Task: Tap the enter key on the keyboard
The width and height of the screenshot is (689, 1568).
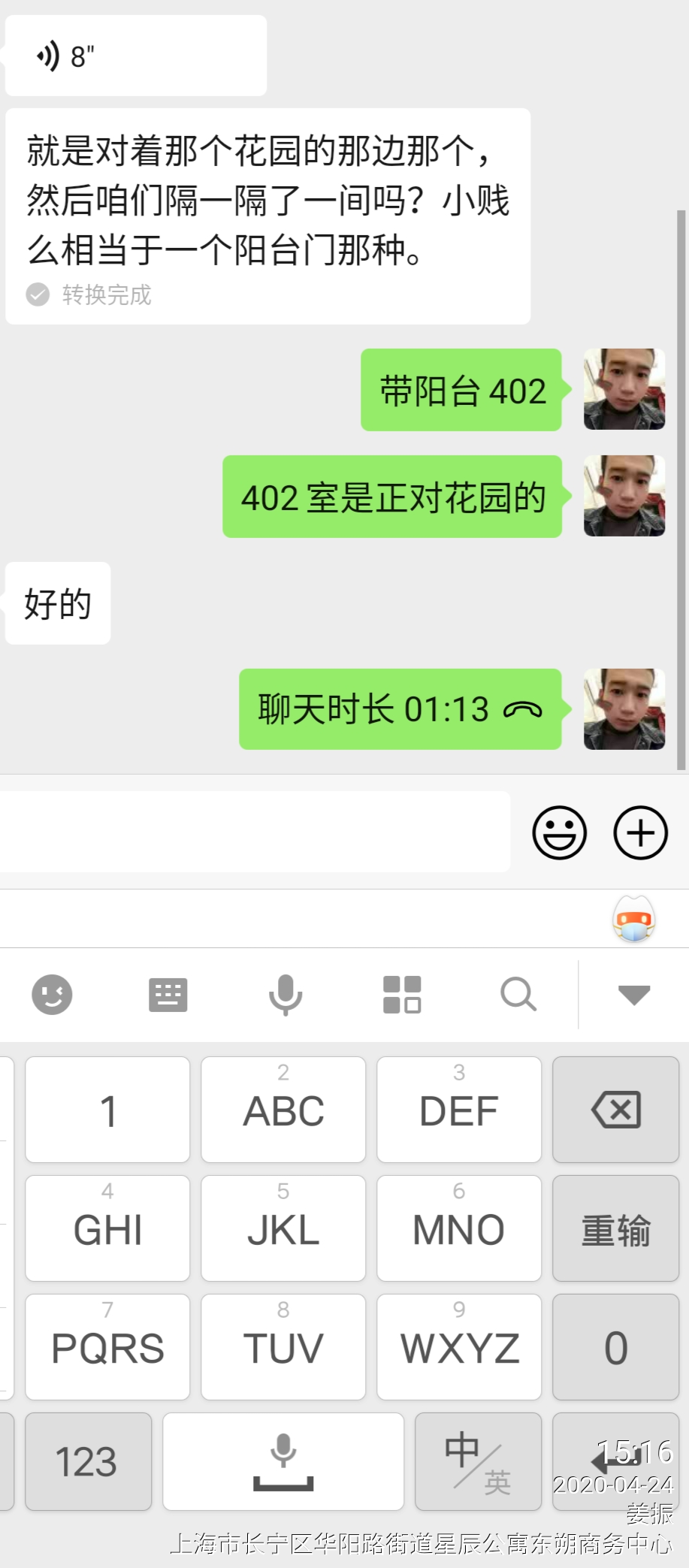Action: click(615, 1461)
